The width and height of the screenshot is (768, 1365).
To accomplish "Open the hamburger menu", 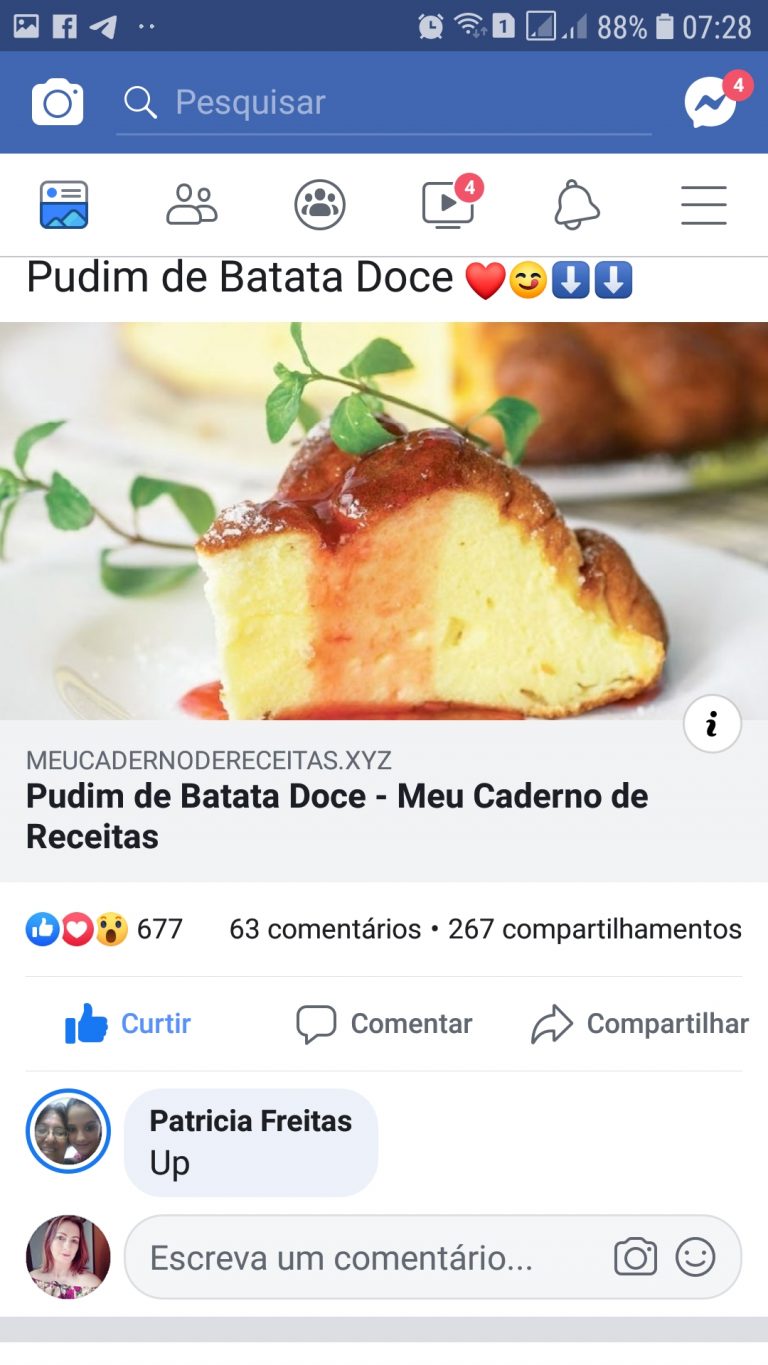I will pos(703,204).
